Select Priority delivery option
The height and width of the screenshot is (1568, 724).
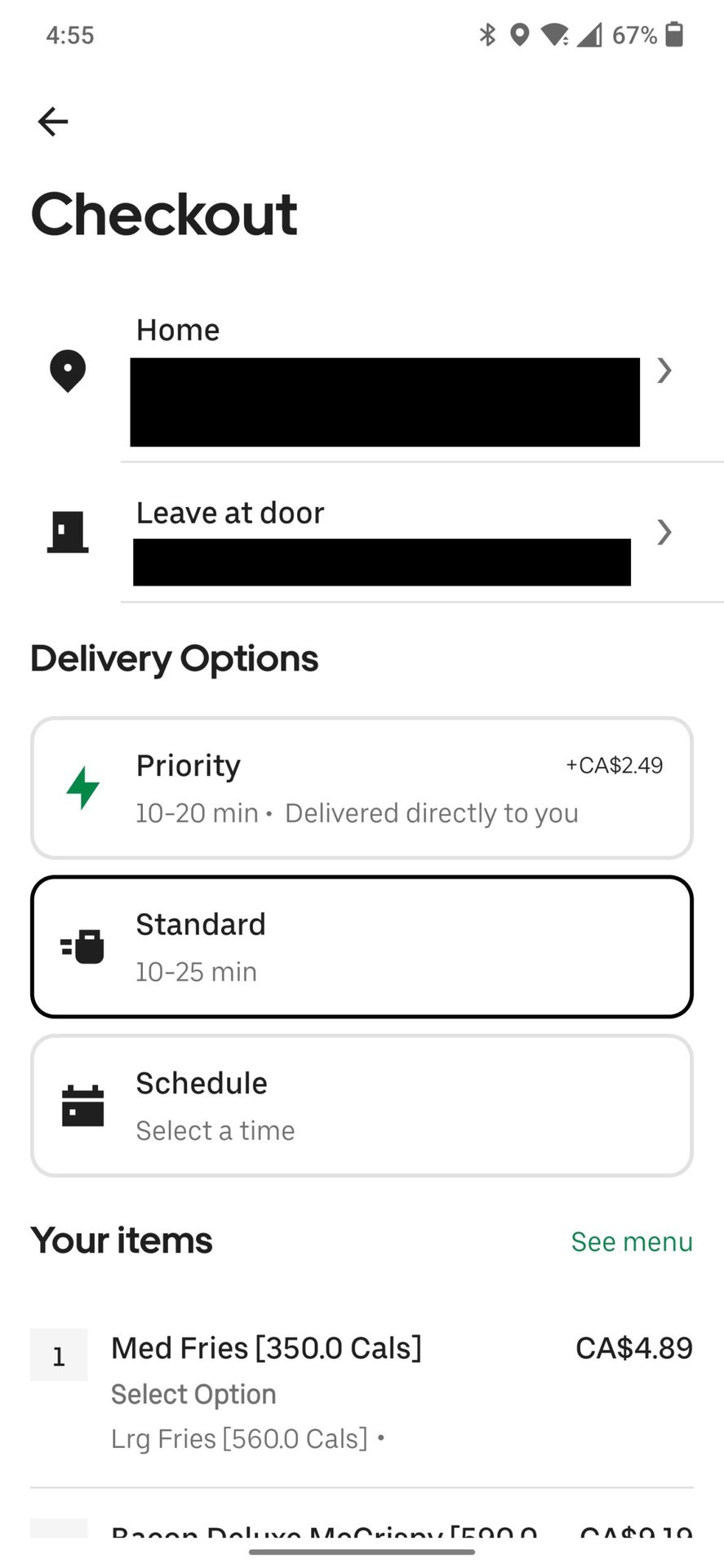tap(362, 788)
